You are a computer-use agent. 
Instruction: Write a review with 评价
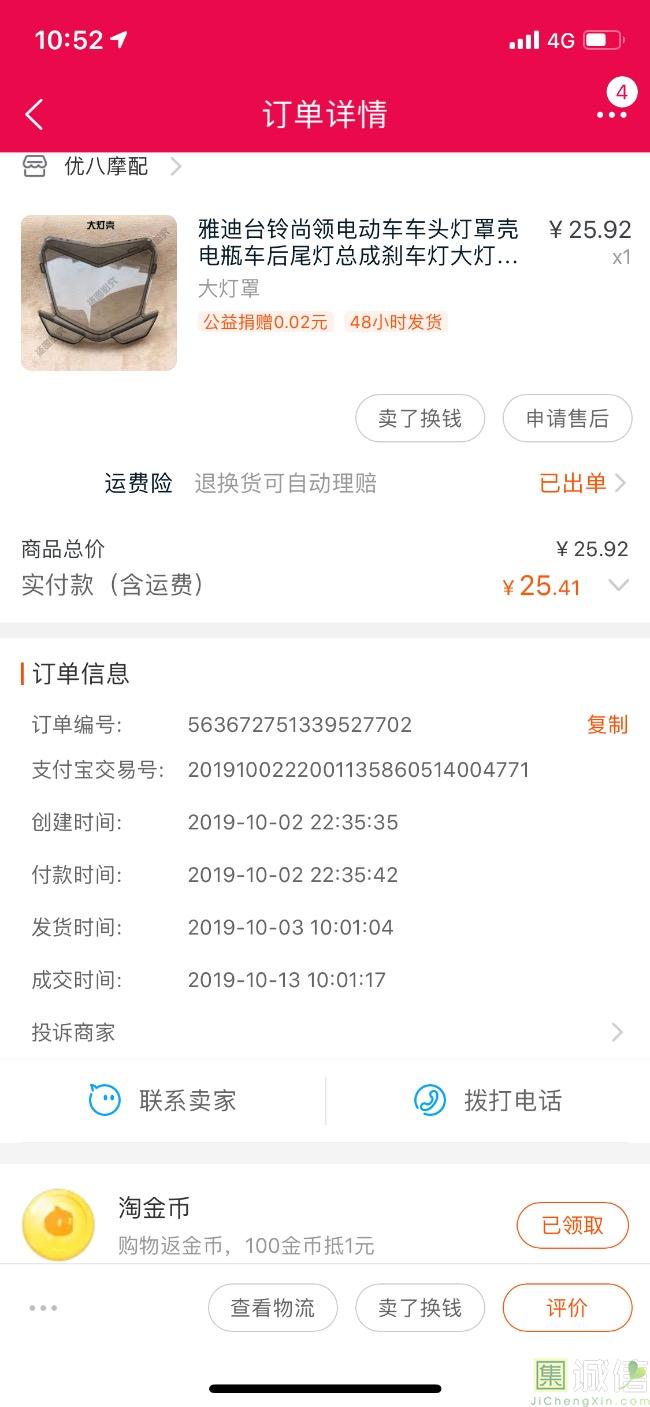click(567, 1307)
